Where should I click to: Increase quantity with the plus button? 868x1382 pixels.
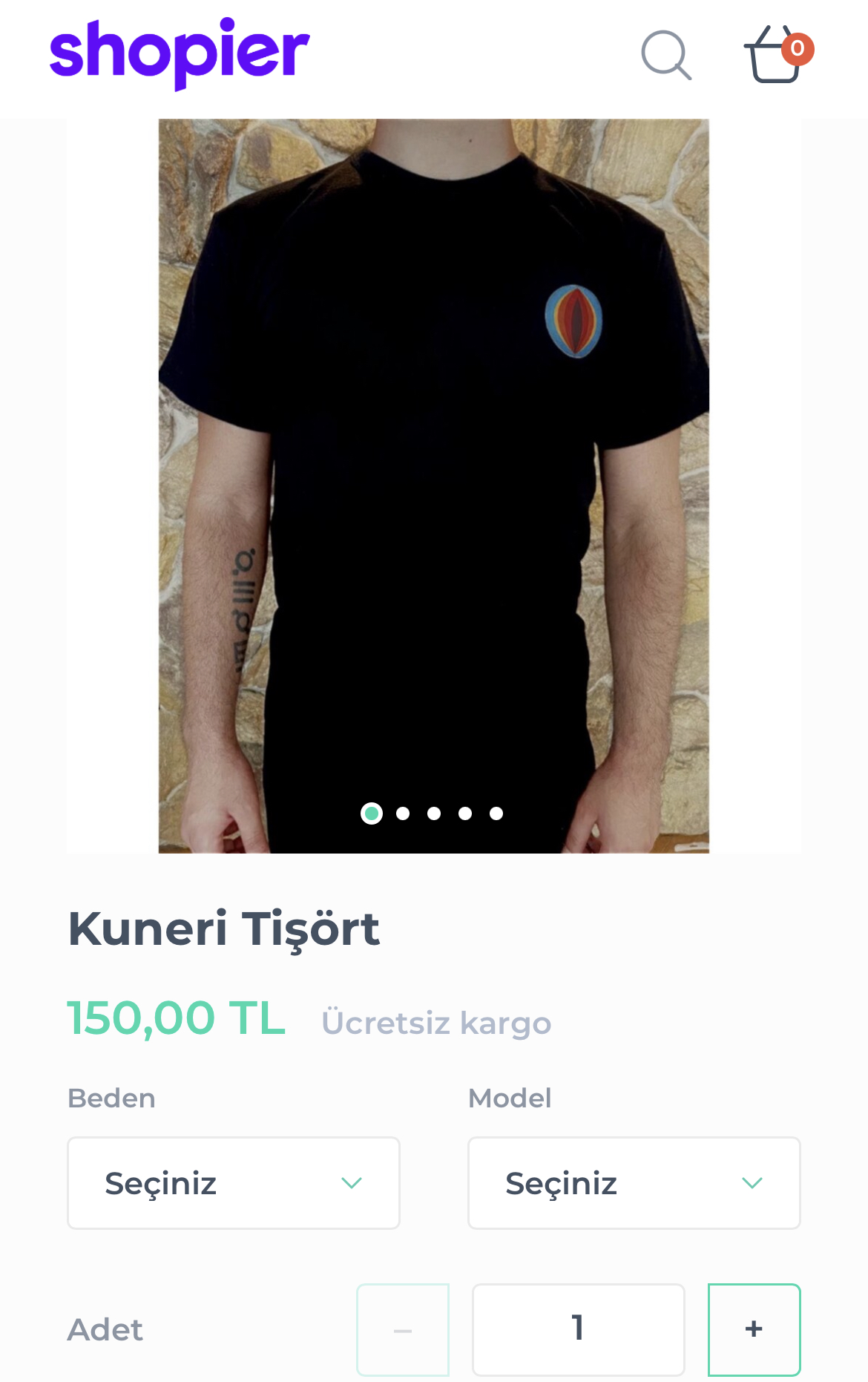(x=754, y=1329)
